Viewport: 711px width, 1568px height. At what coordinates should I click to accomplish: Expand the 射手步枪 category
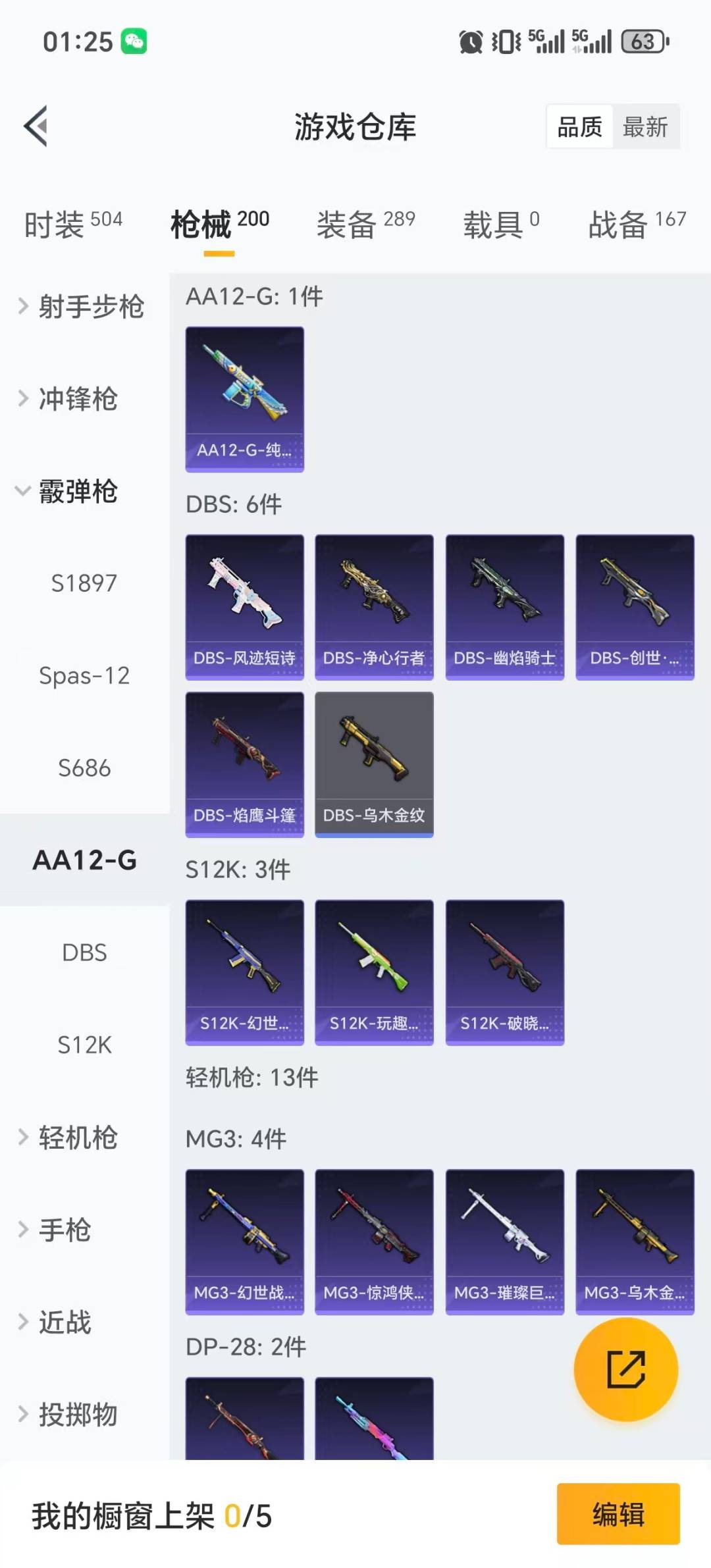click(x=82, y=306)
